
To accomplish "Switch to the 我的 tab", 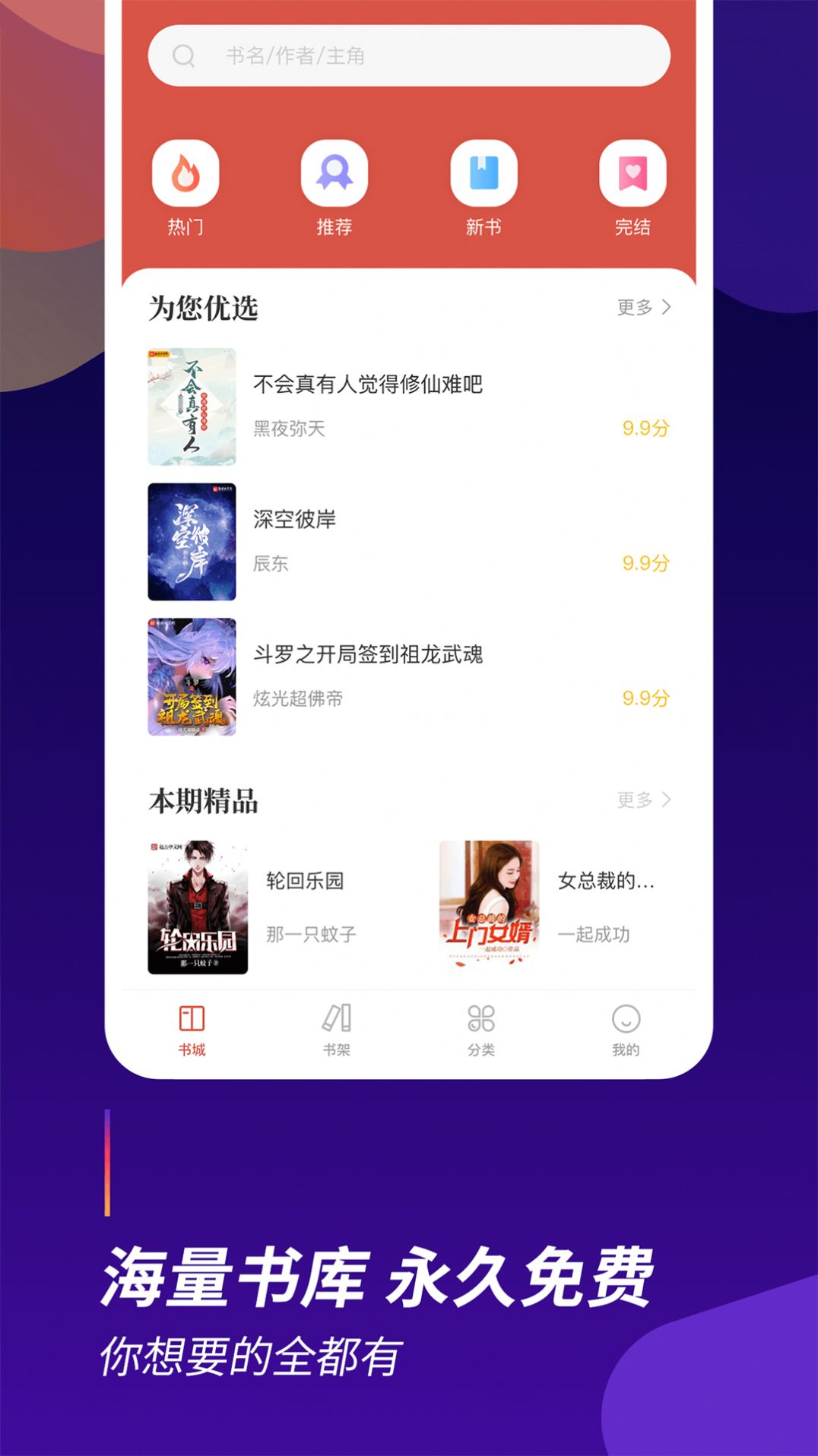I will pos(626,1030).
